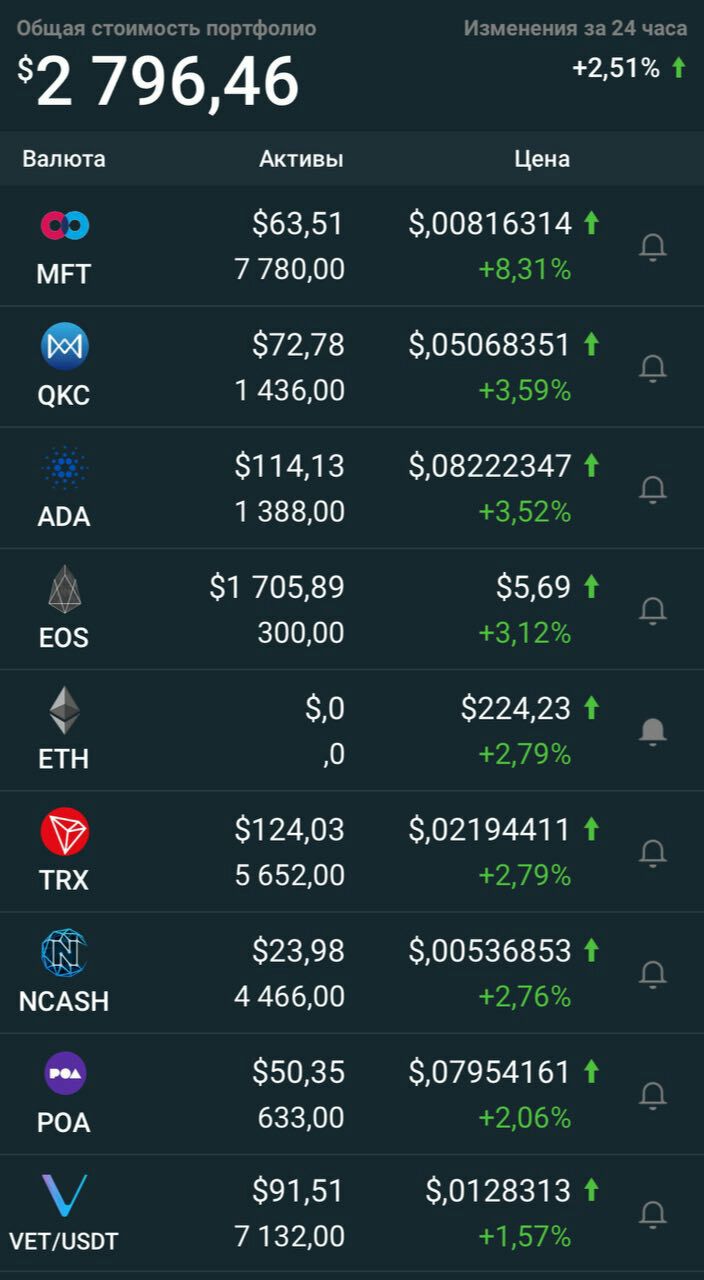Screen dimensions: 704x1280
Task: Toggle the active ETH alert bell
Action: (x=653, y=731)
